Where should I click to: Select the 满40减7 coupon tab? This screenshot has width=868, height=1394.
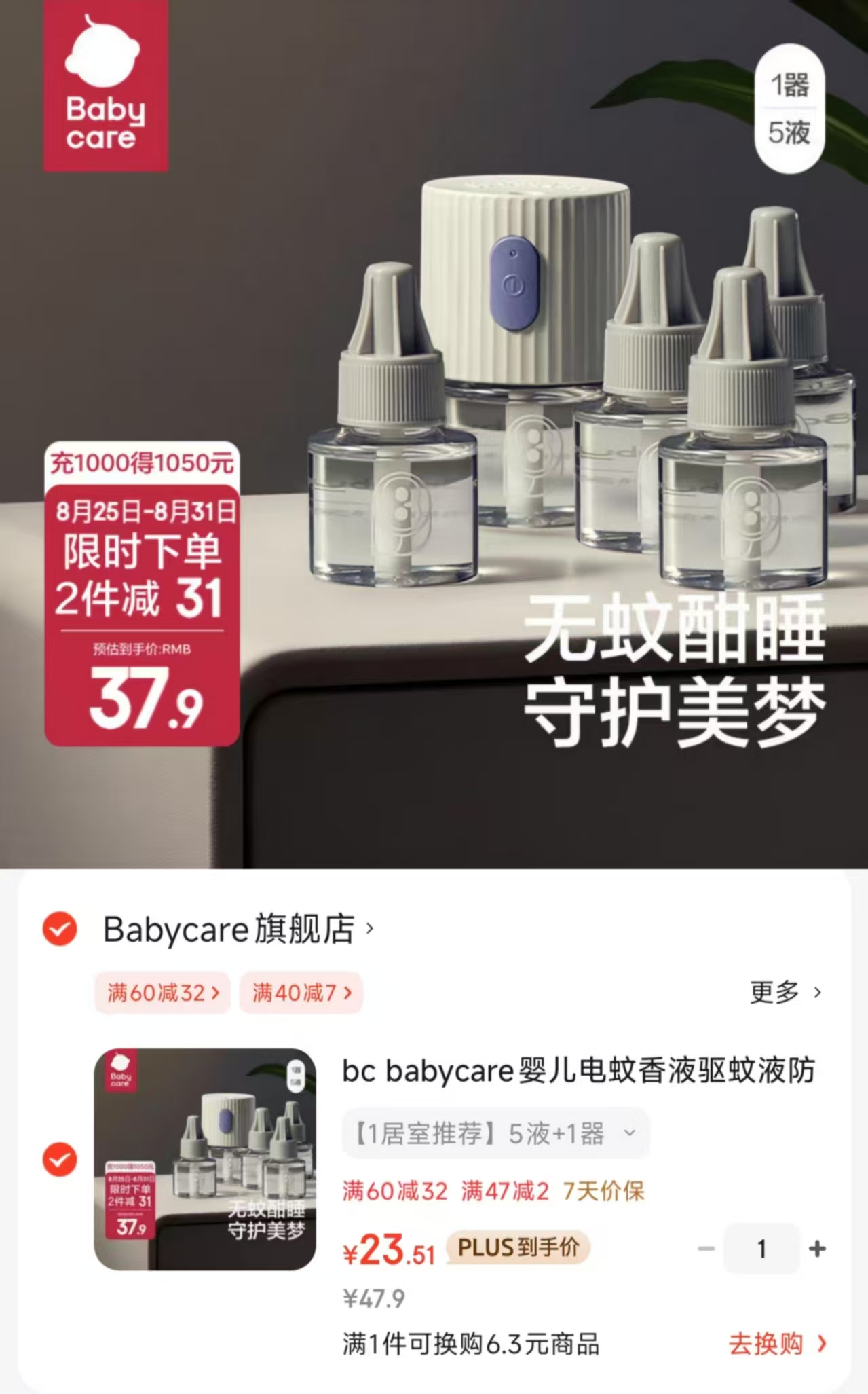301,993
